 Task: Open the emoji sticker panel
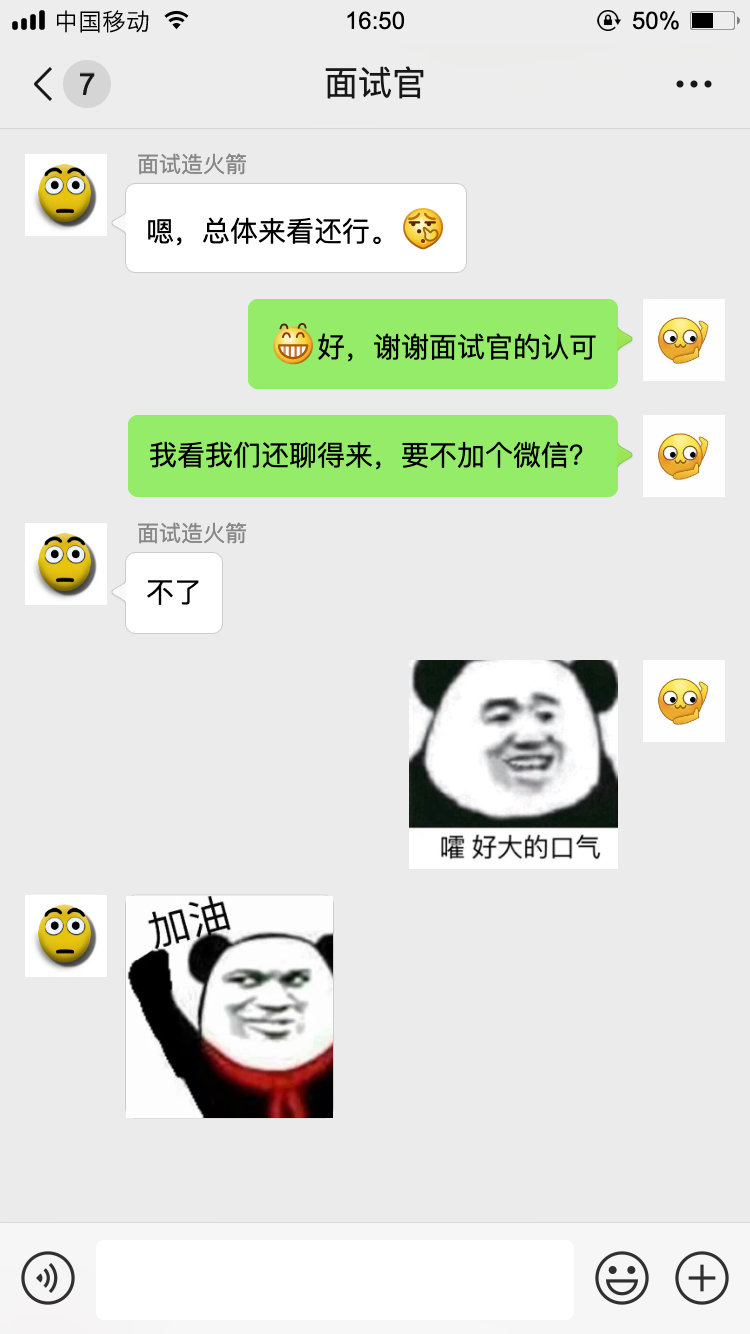pyautogui.click(x=621, y=1278)
